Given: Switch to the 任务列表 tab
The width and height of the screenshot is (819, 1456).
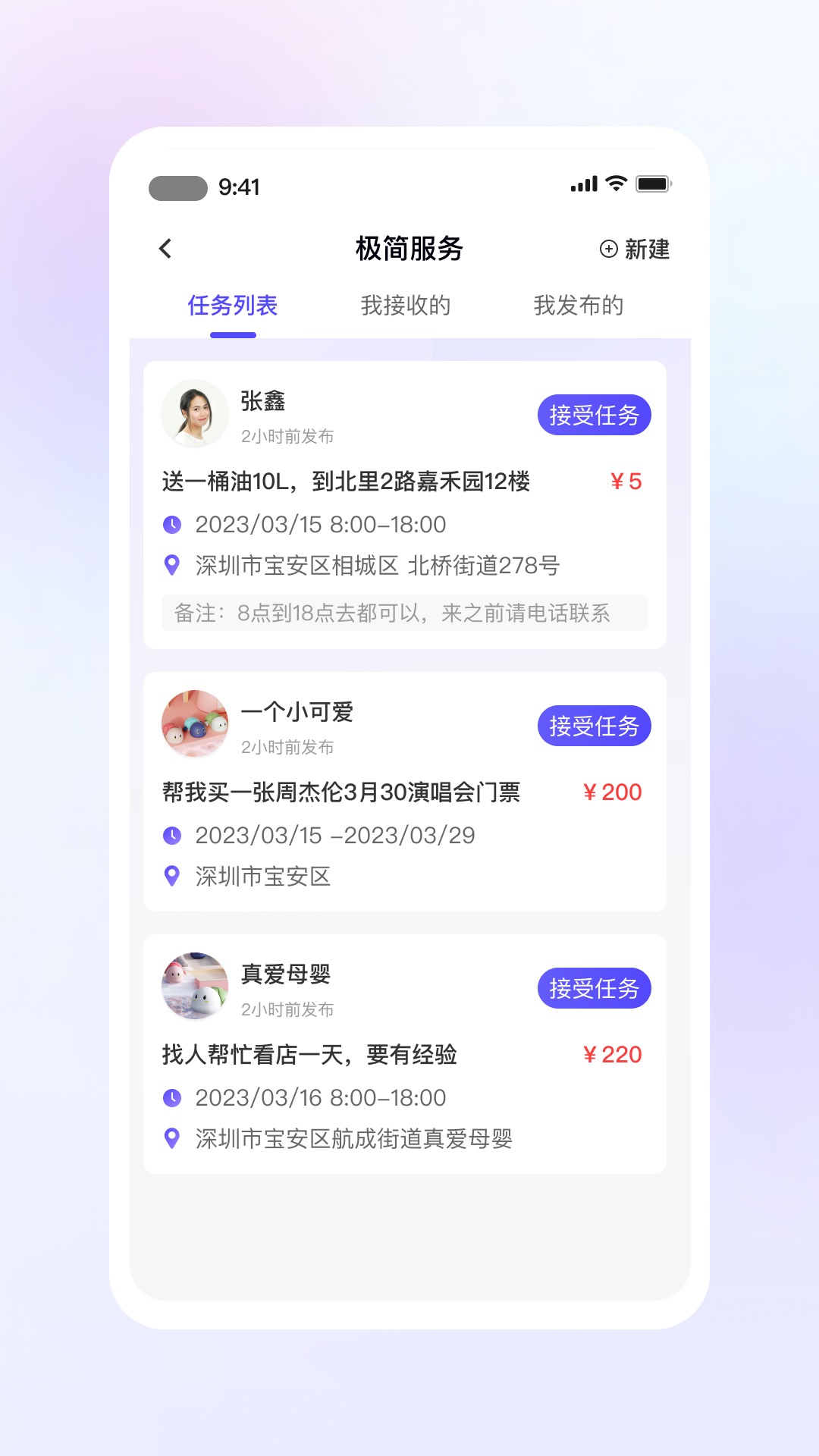Looking at the screenshot, I should (x=233, y=306).
